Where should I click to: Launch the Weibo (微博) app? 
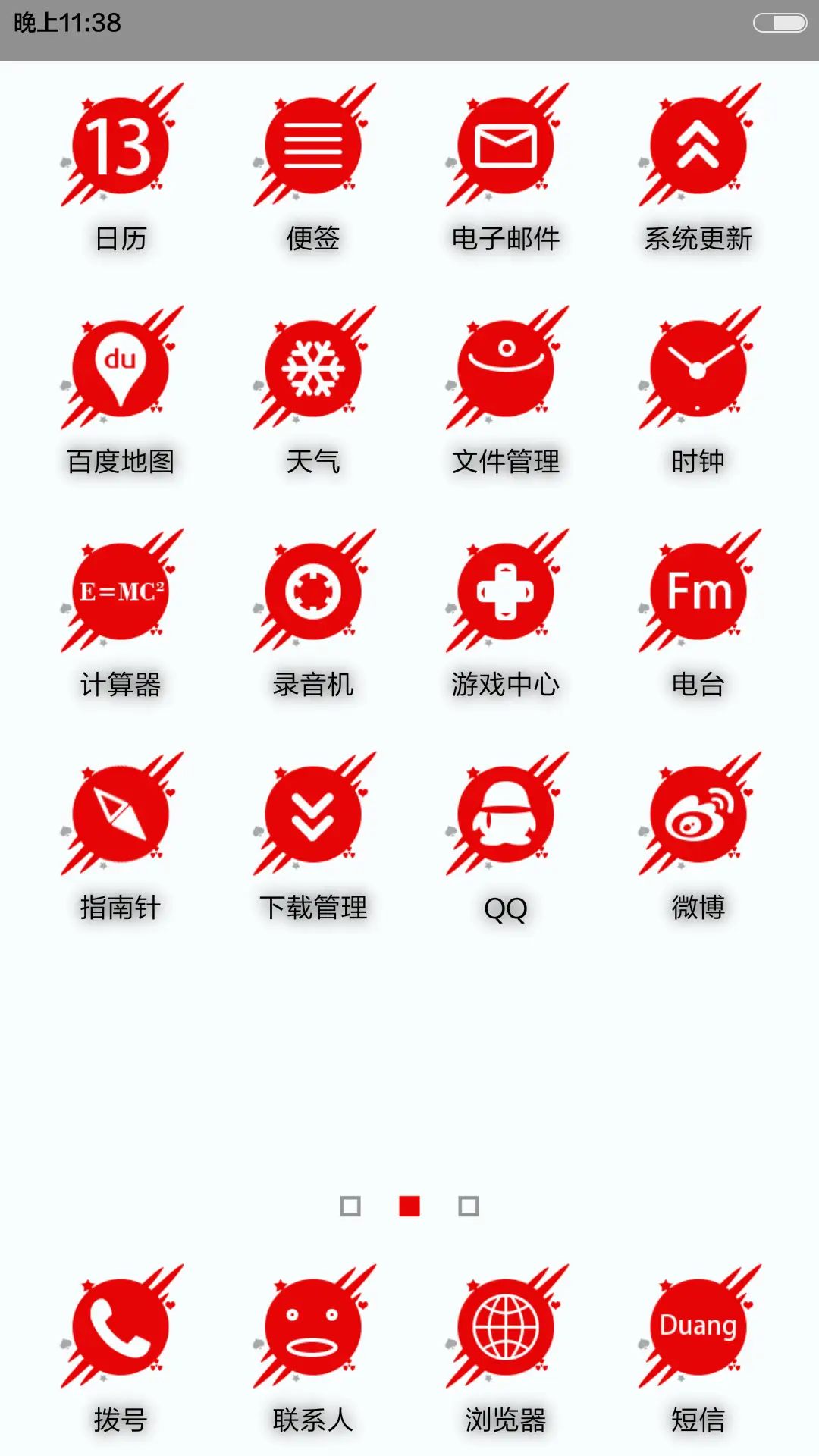click(699, 815)
